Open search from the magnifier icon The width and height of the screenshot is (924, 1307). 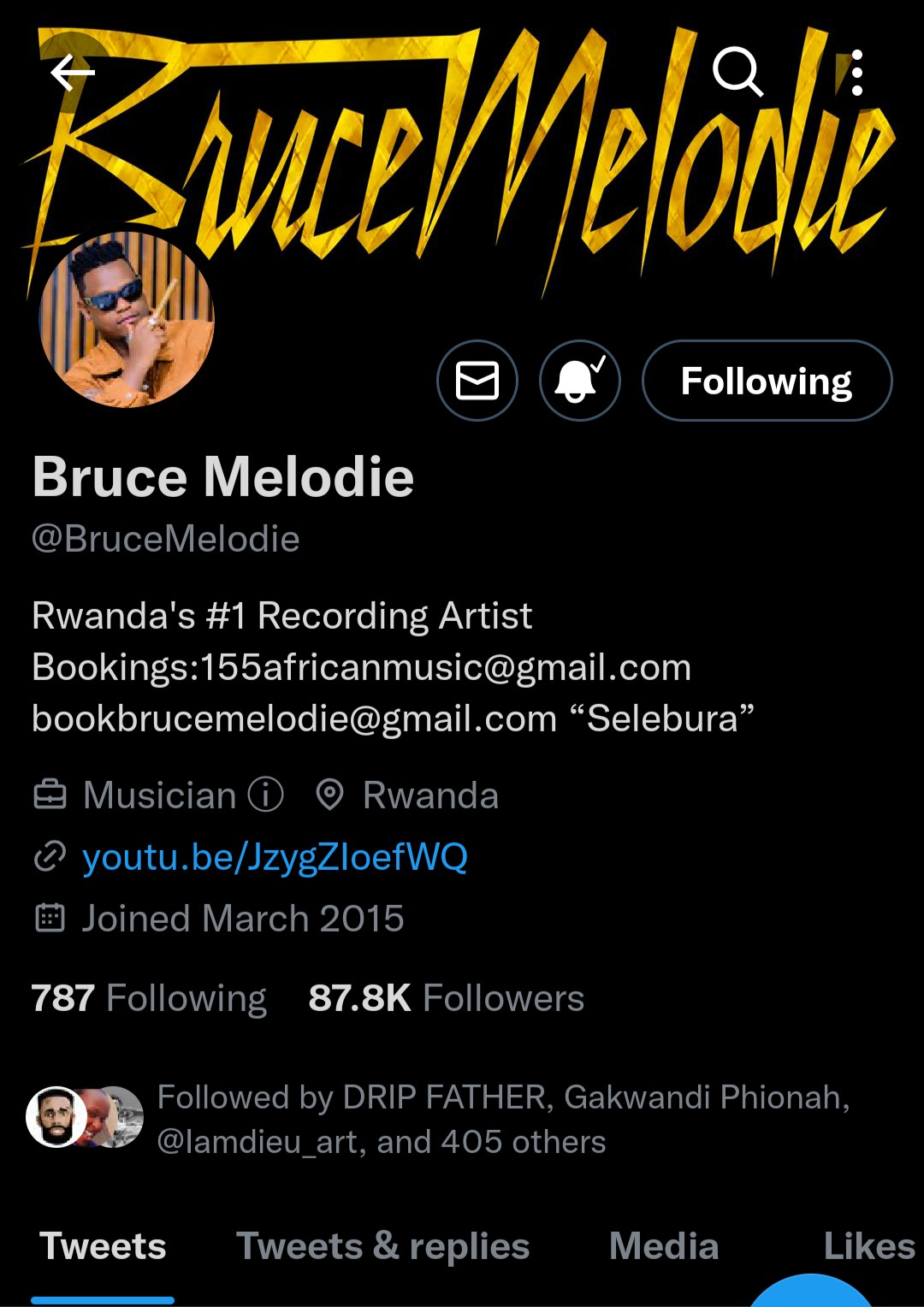737,72
